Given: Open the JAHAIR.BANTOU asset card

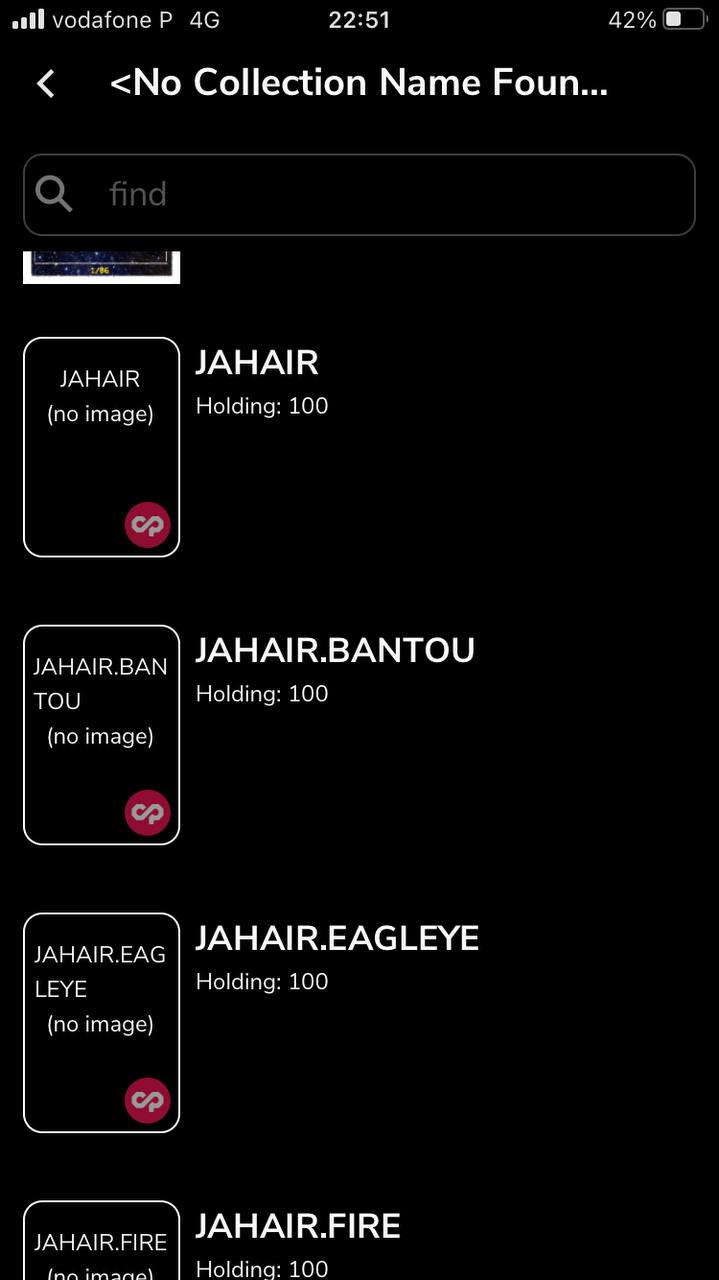Looking at the screenshot, I should point(101,735).
